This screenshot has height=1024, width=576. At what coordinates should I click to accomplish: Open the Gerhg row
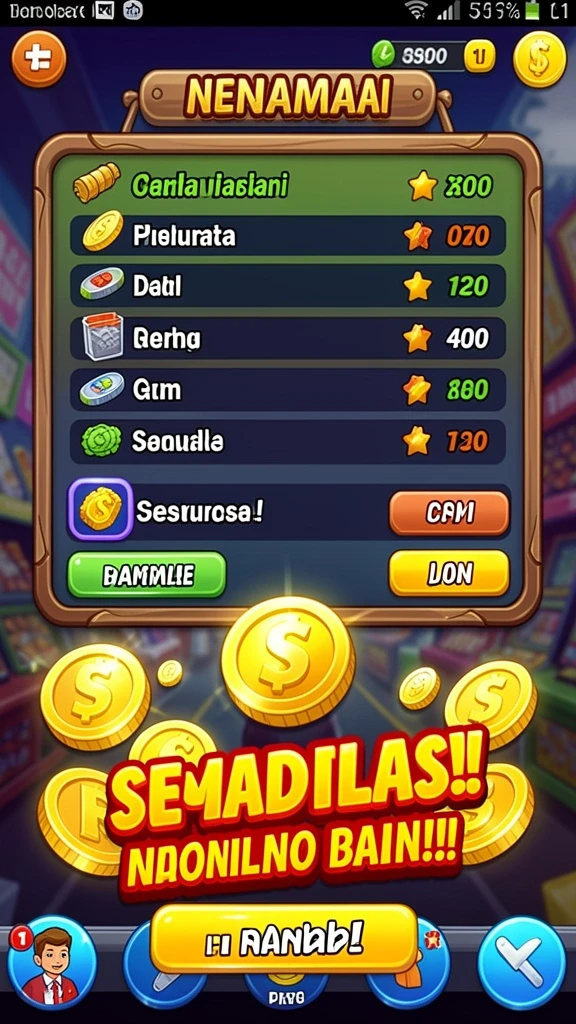(287, 338)
